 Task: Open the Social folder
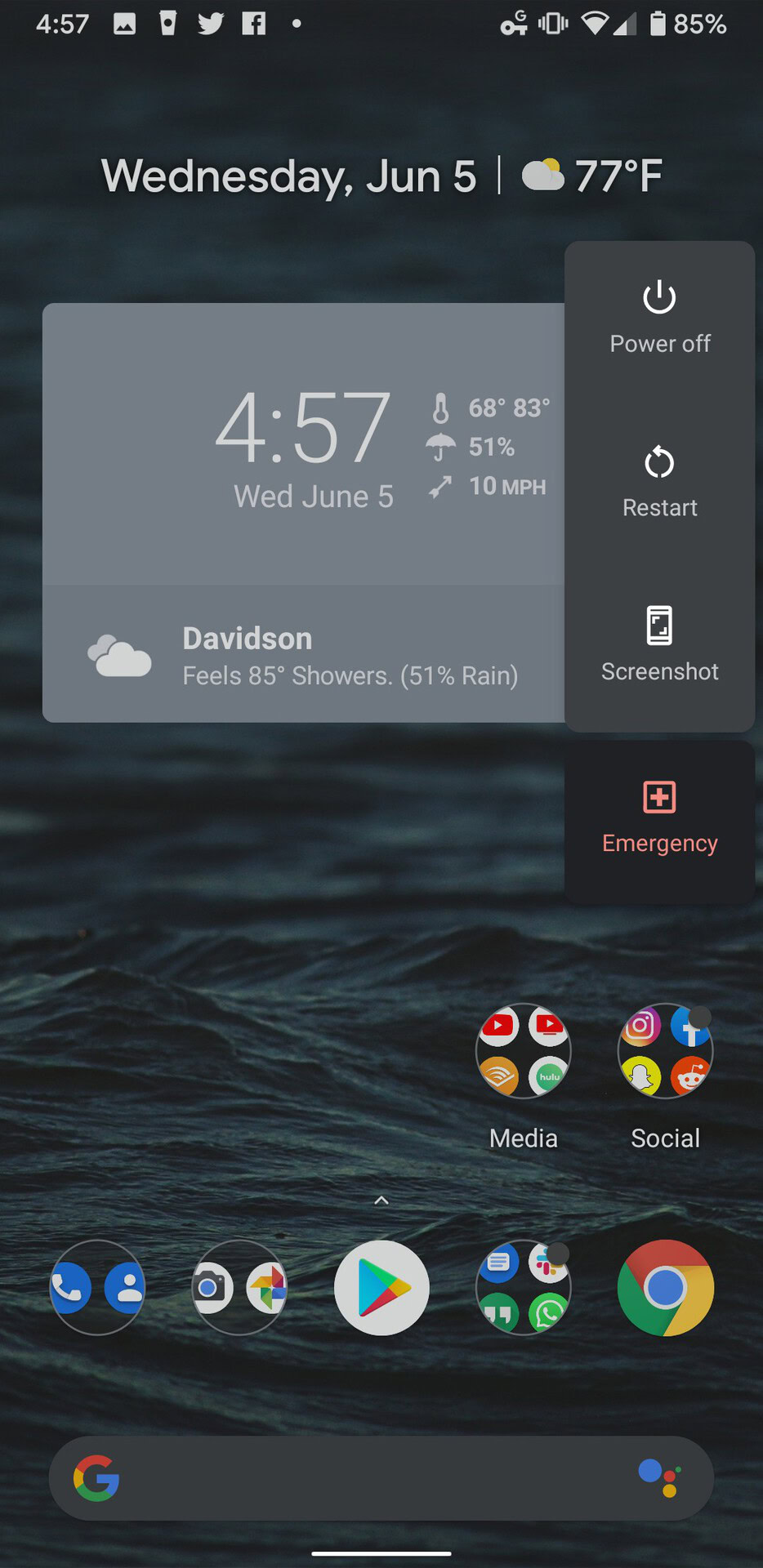point(665,1052)
